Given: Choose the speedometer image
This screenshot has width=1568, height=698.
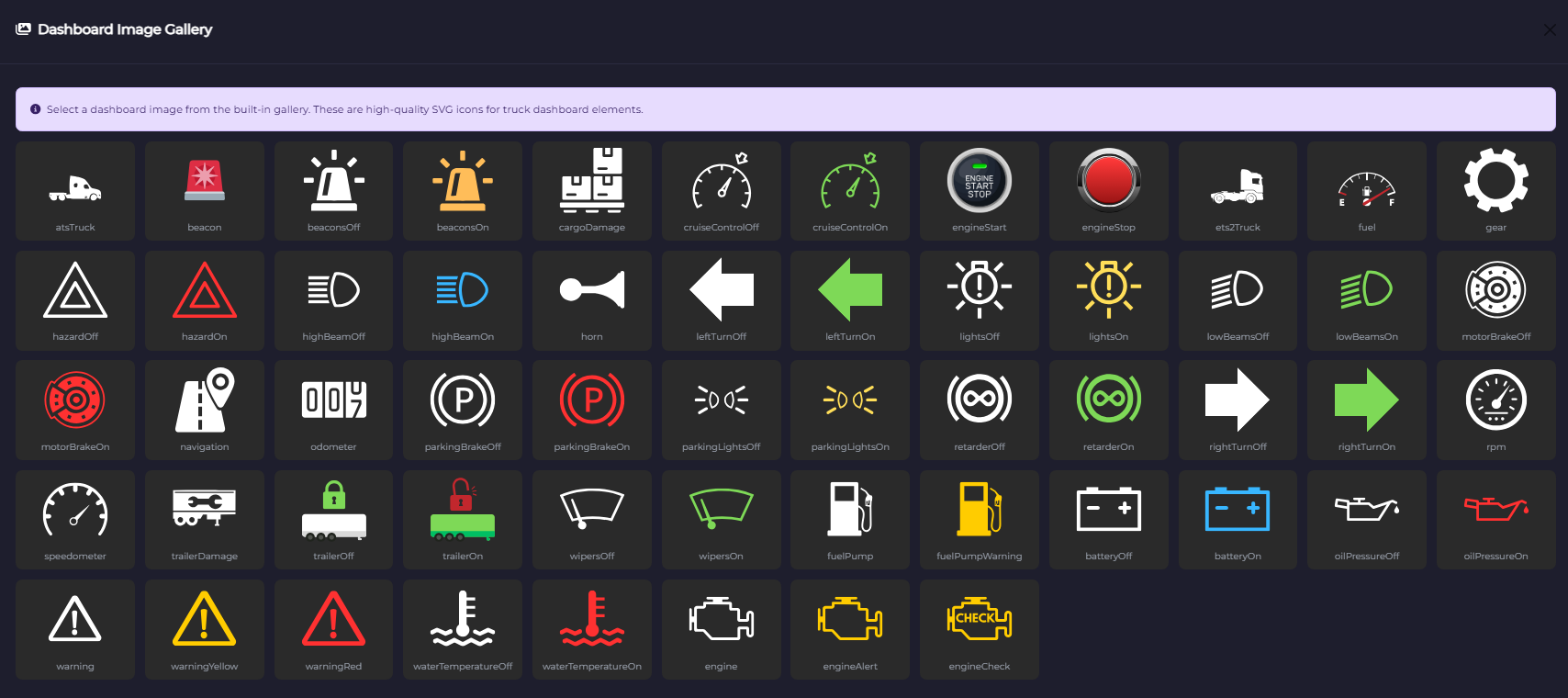Looking at the screenshot, I should click(75, 519).
